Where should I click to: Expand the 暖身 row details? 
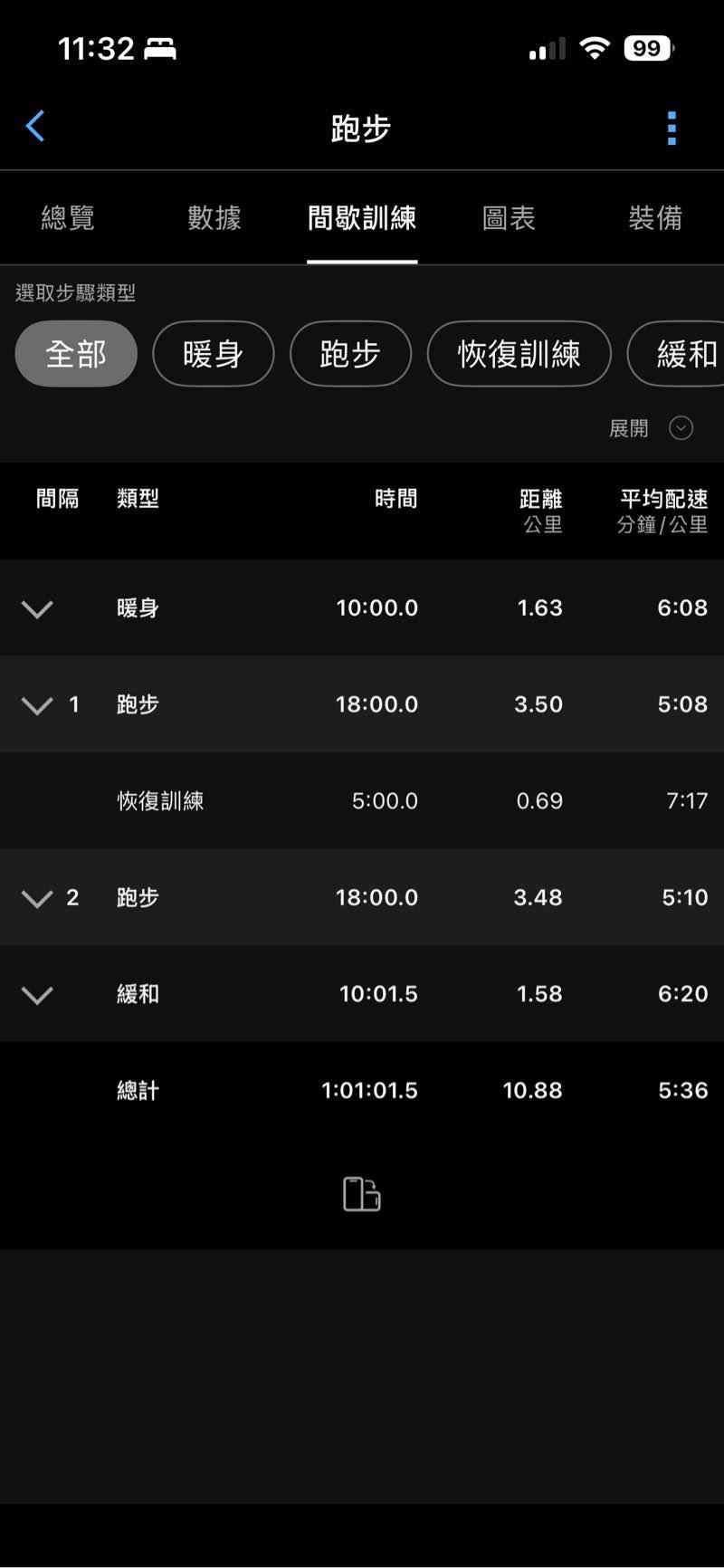tap(37, 608)
